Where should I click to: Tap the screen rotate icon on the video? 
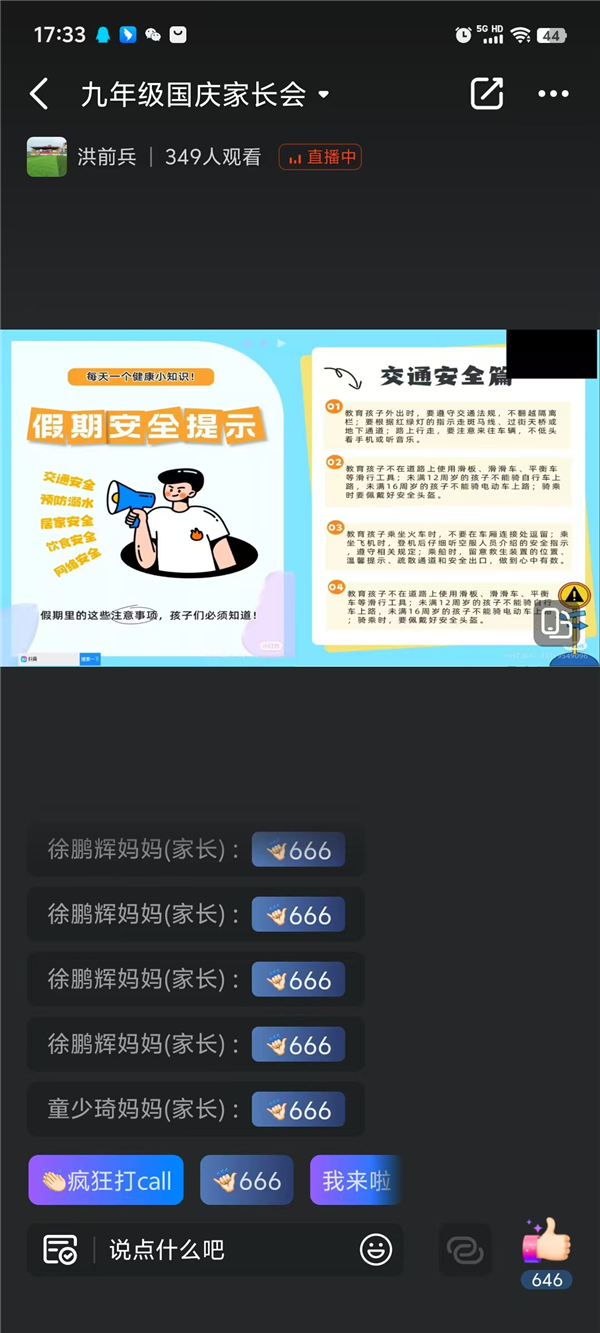(x=557, y=624)
